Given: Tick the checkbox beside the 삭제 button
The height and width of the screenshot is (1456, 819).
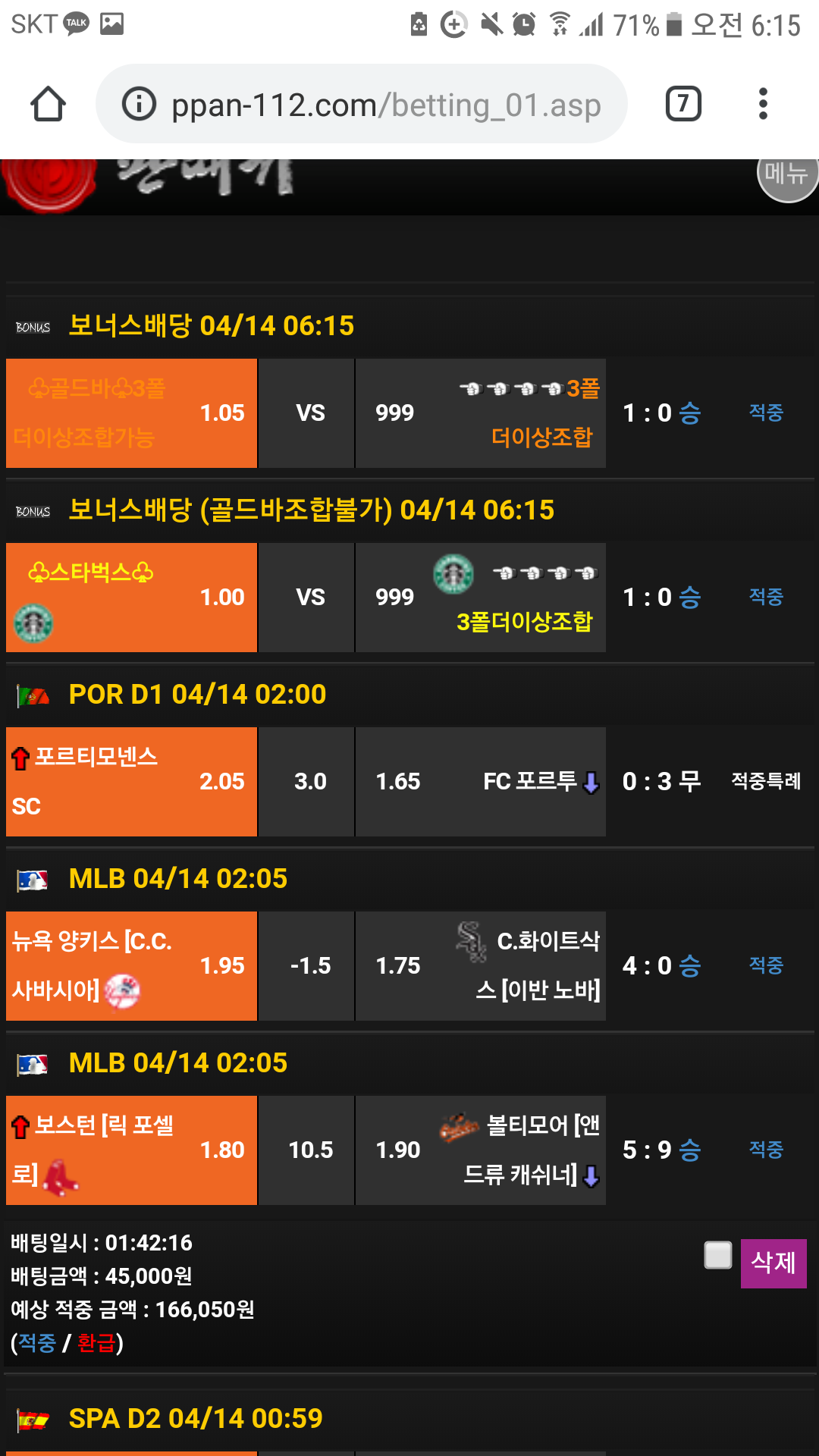Looking at the screenshot, I should point(717,1255).
